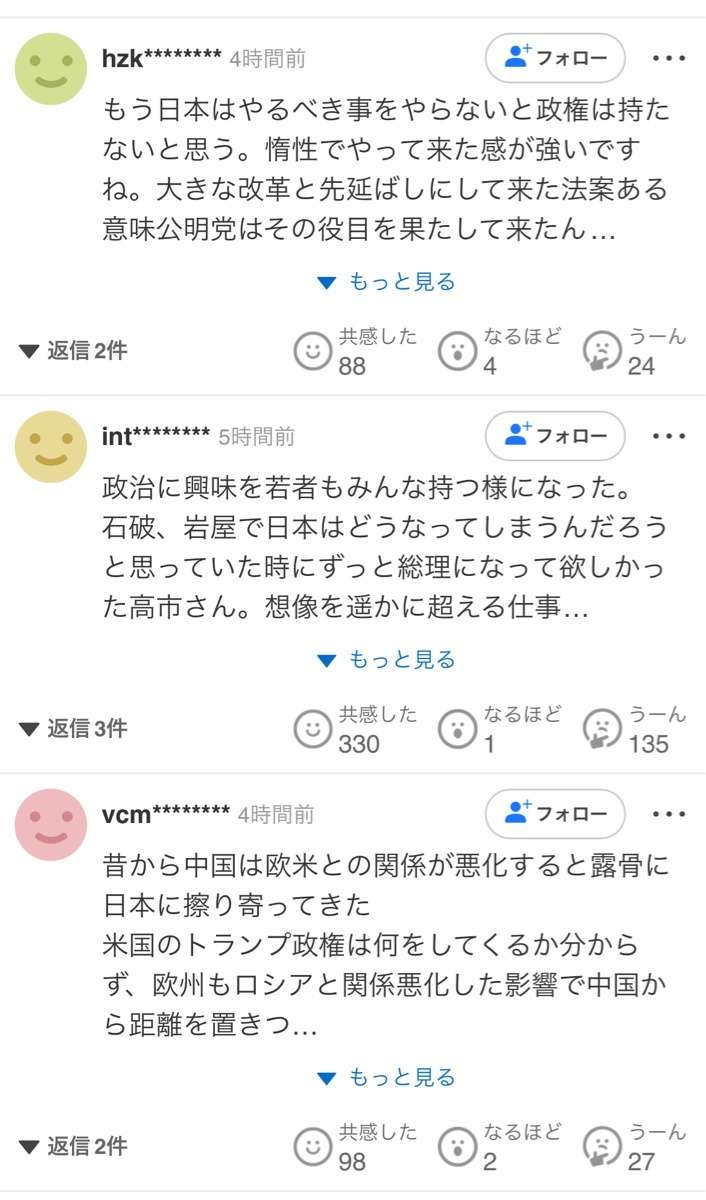React 共感した to vcm's comment
The height and width of the screenshot is (1200, 706).
pos(312,1145)
